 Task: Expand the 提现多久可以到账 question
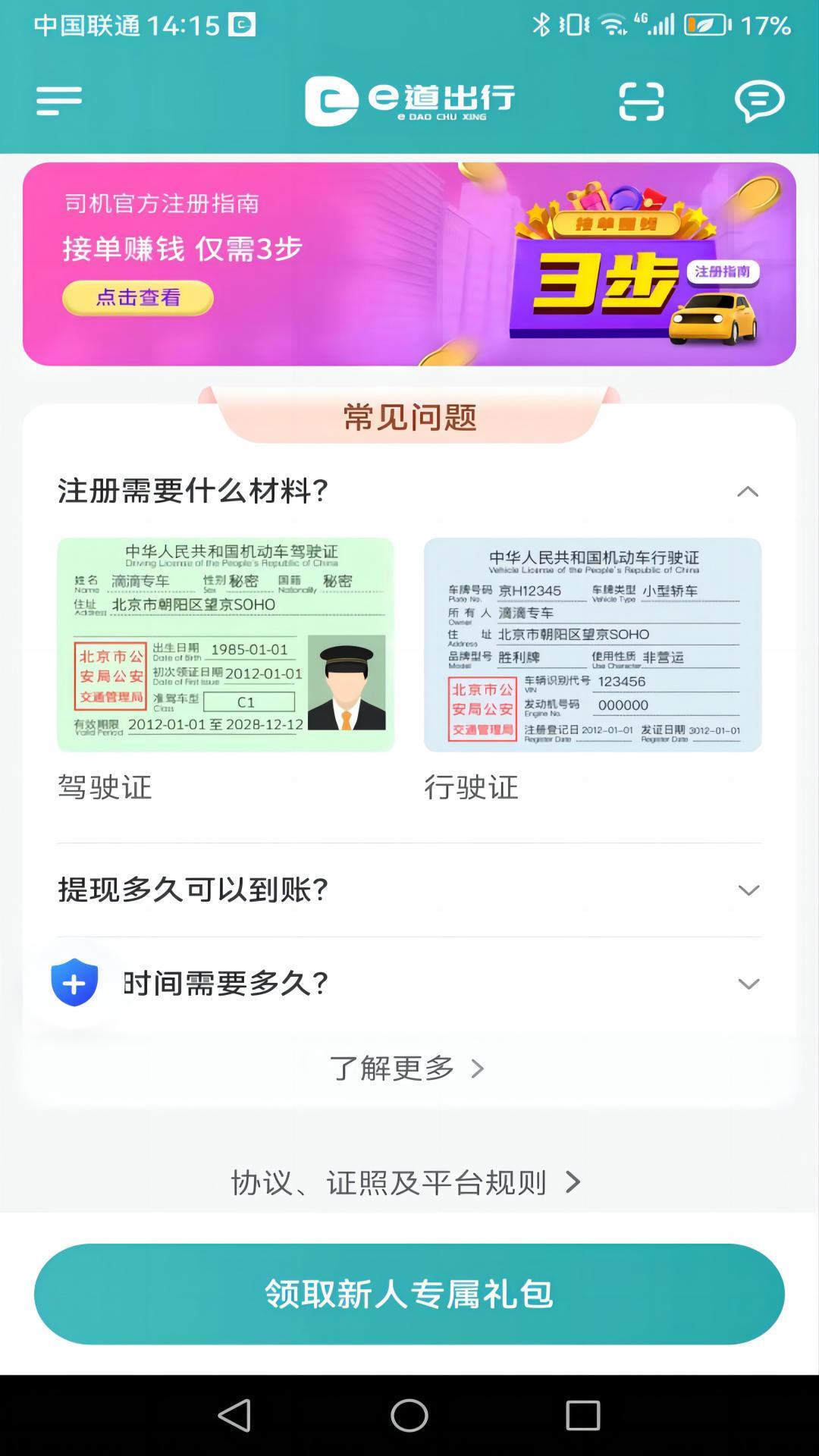[x=748, y=891]
